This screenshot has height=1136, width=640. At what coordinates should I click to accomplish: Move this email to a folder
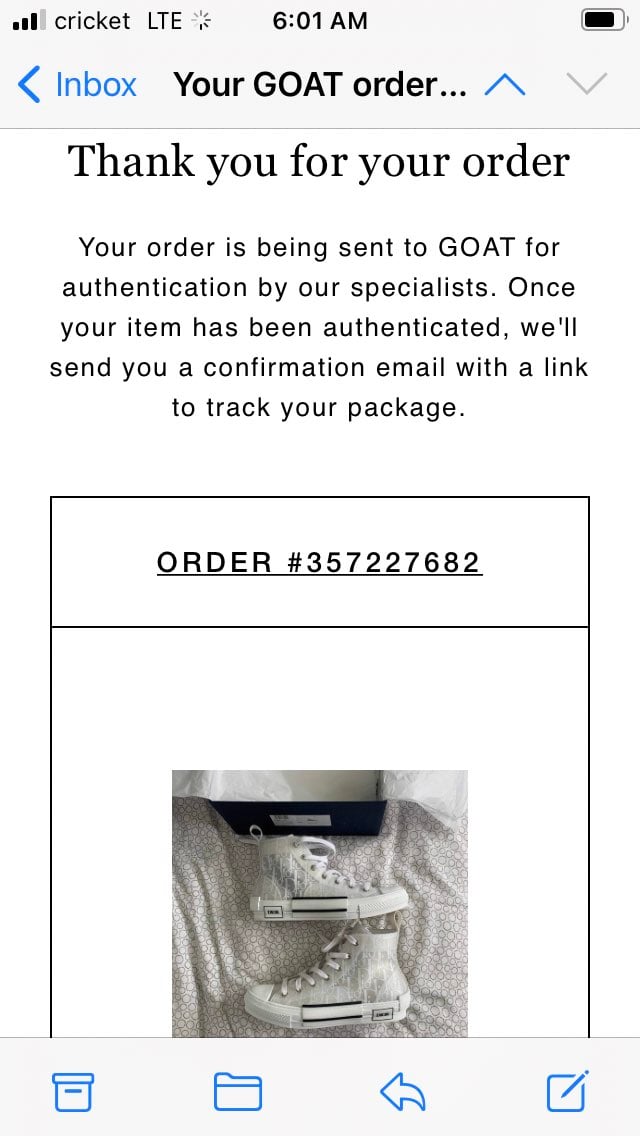(x=238, y=1092)
